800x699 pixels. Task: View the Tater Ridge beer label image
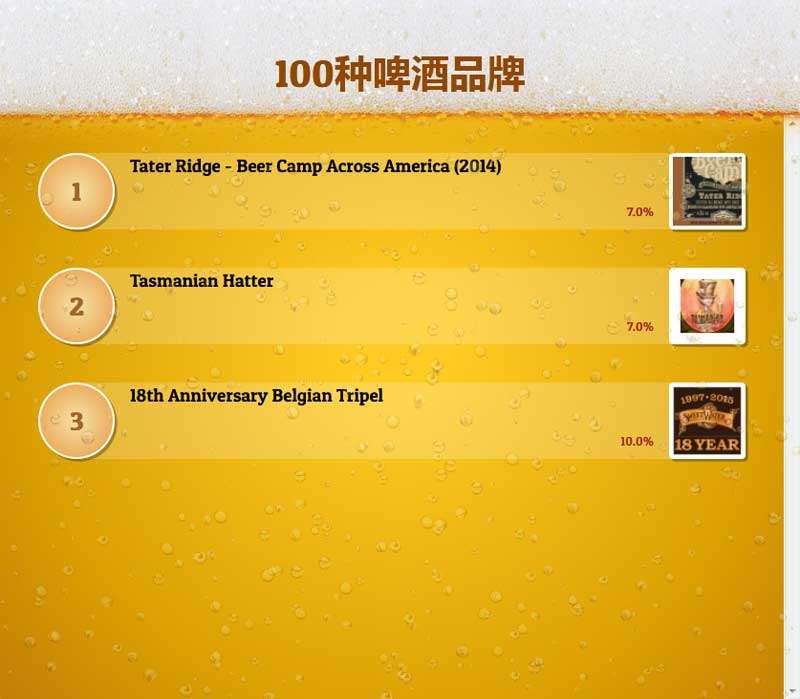pyautogui.click(x=707, y=191)
